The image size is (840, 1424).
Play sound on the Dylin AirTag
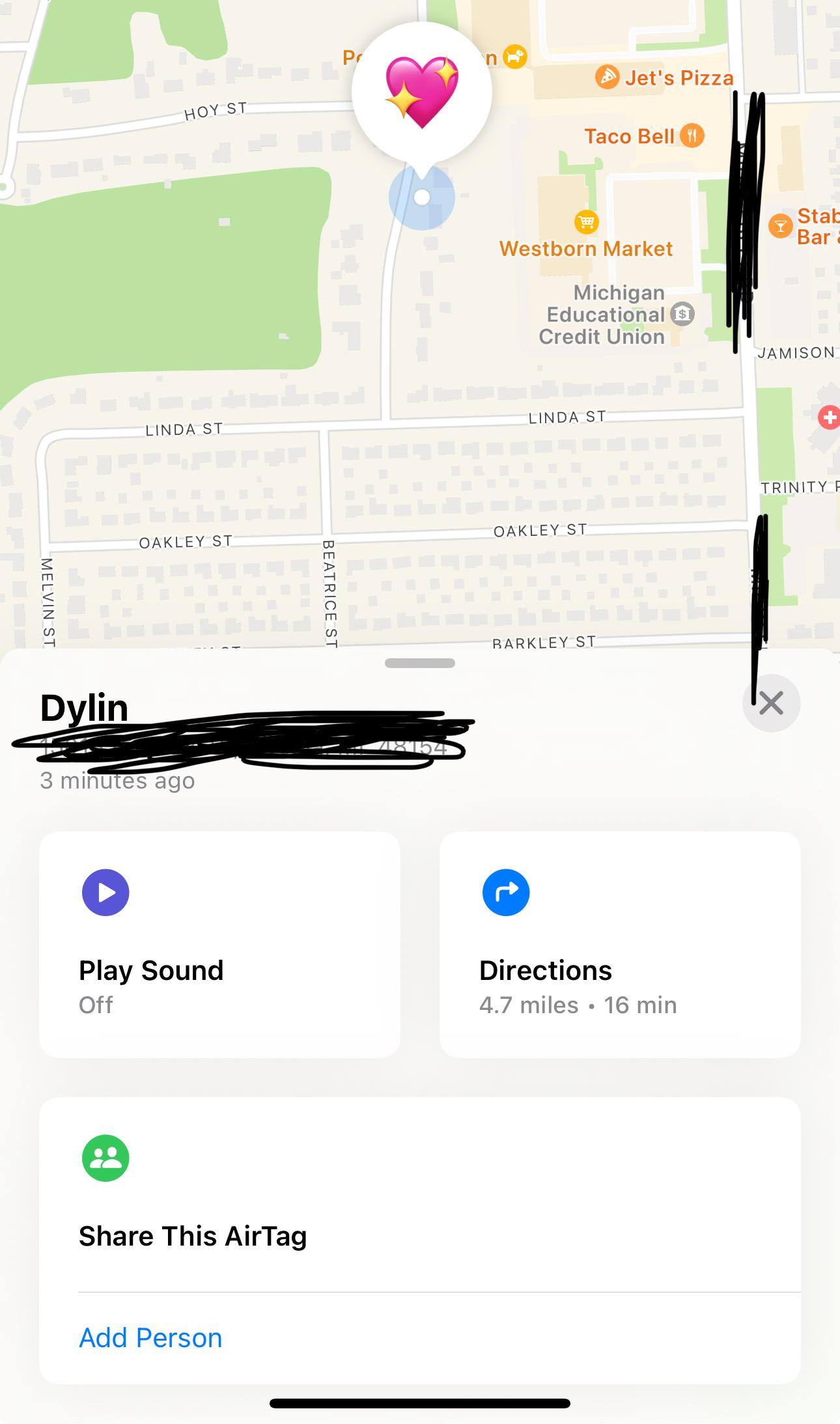[219, 944]
